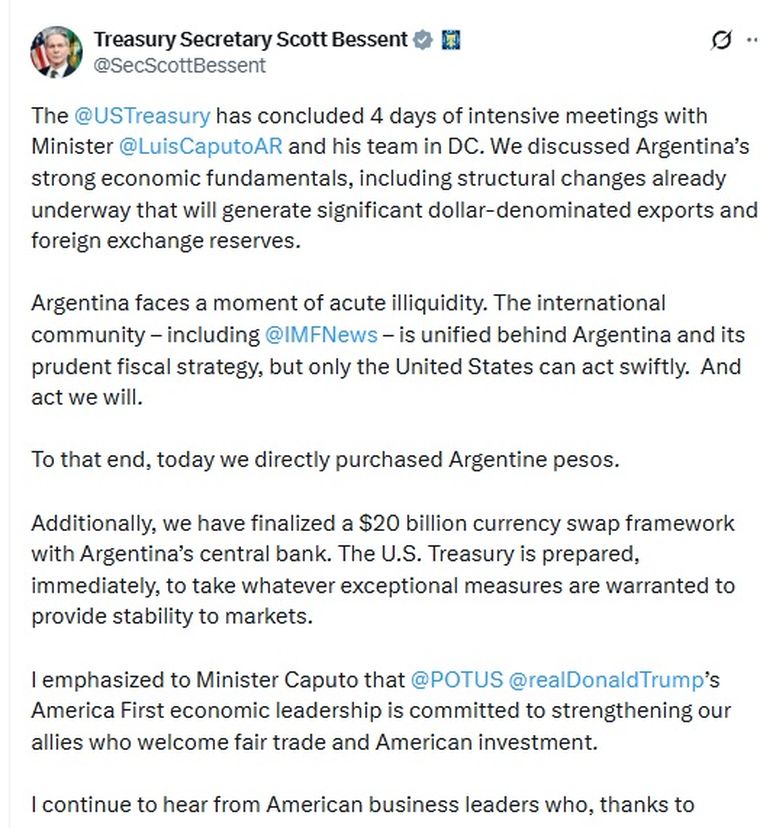This screenshot has width=760, height=828.
Task: Open the @realDonaldTrump mention
Action: [606, 680]
